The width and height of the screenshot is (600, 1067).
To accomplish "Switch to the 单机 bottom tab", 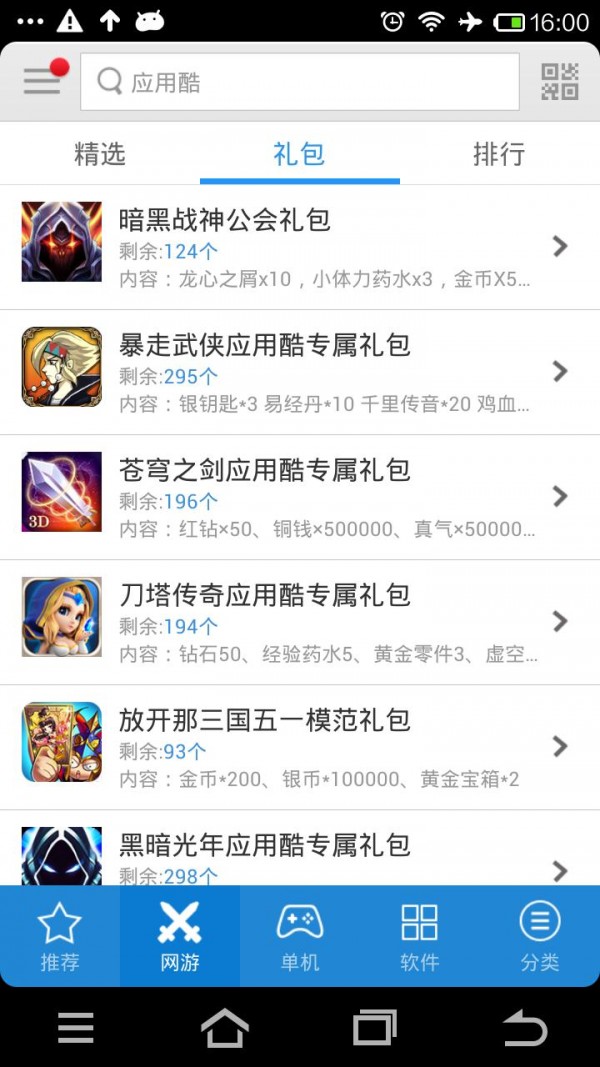I will click(x=300, y=936).
